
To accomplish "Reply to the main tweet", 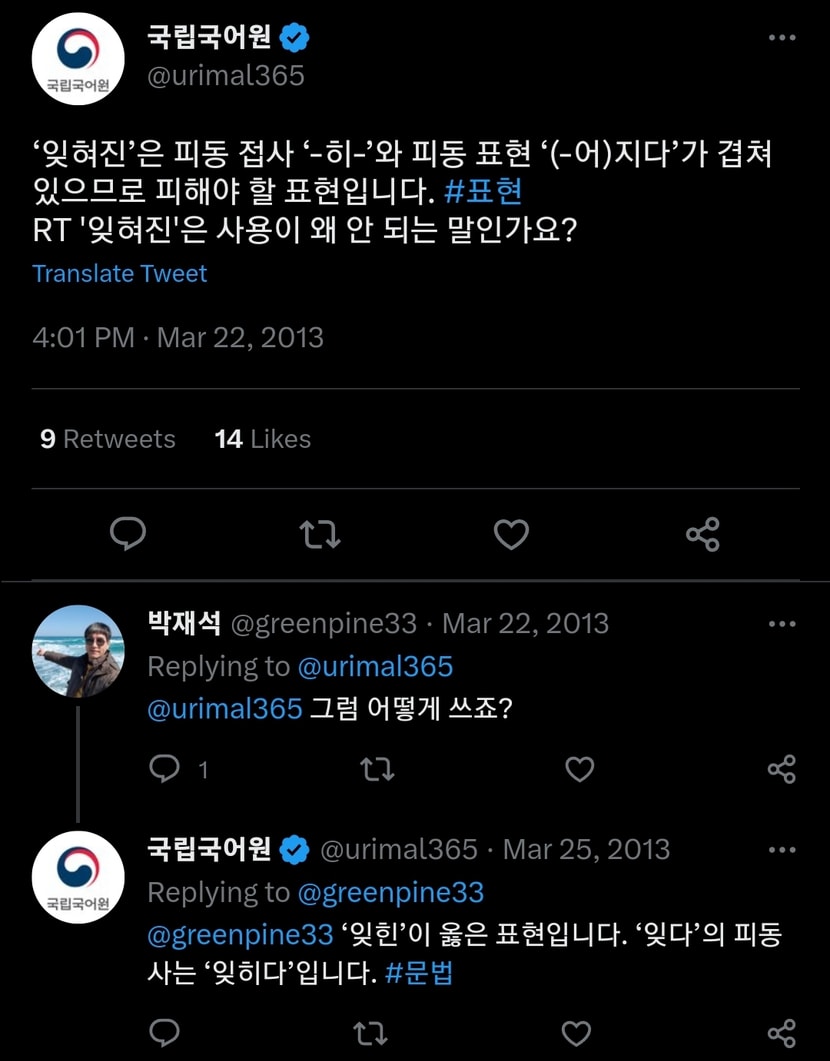I will pos(128,534).
